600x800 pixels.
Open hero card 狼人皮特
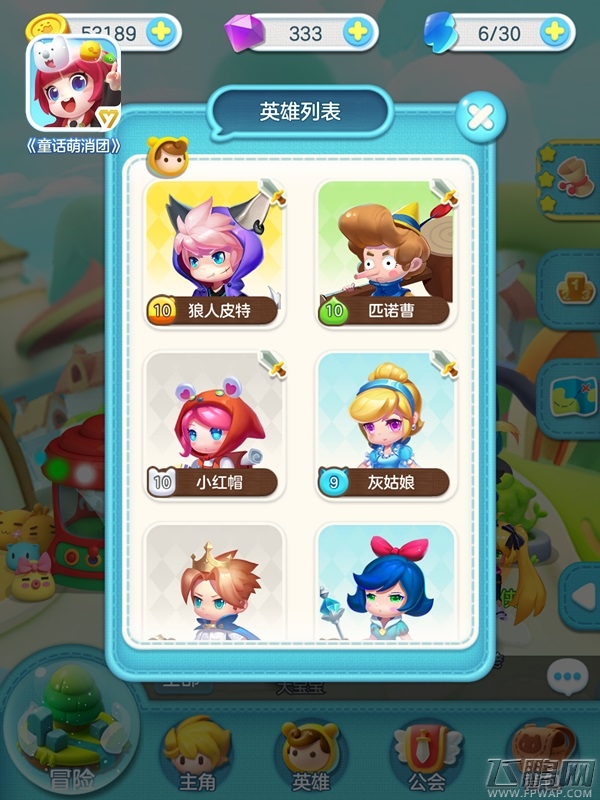click(214, 253)
